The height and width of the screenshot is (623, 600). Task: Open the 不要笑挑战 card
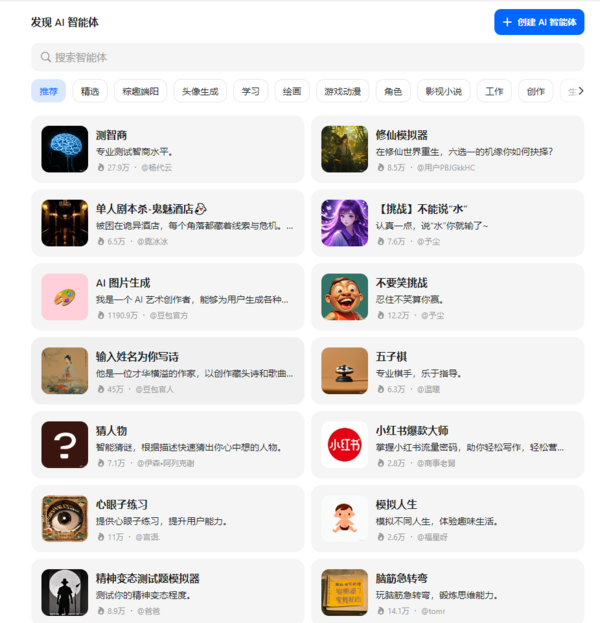pyautogui.click(x=447, y=297)
